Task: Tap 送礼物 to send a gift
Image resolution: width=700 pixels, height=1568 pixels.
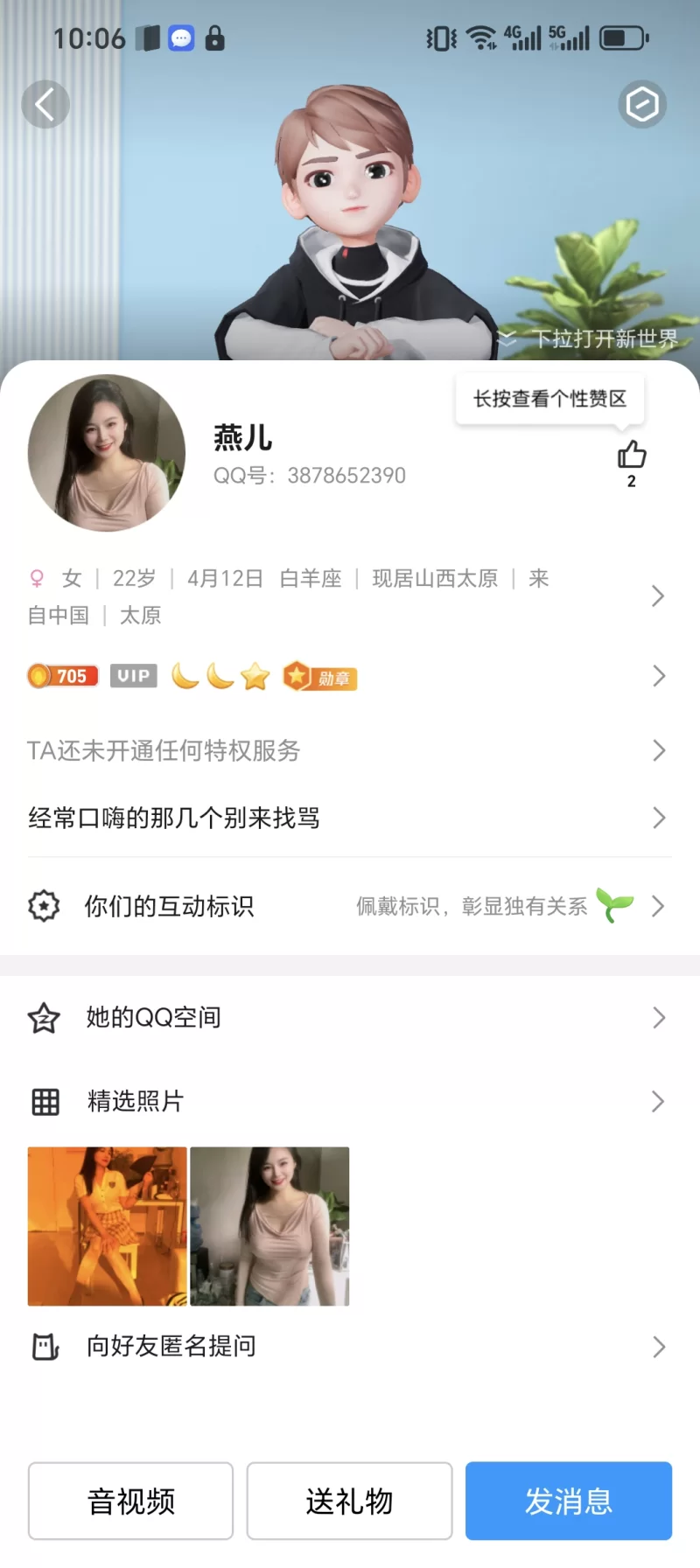Action: (x=349, y=1501)
